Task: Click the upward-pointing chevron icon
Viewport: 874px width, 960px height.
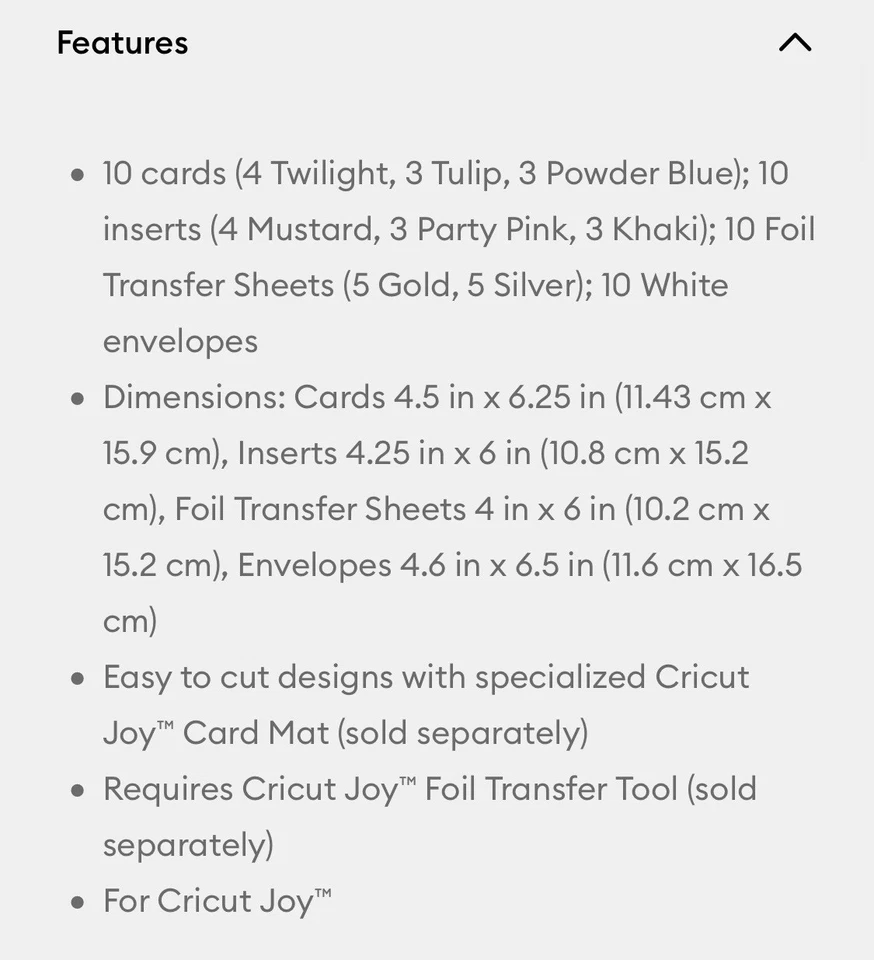Action: tap(794, 42)
